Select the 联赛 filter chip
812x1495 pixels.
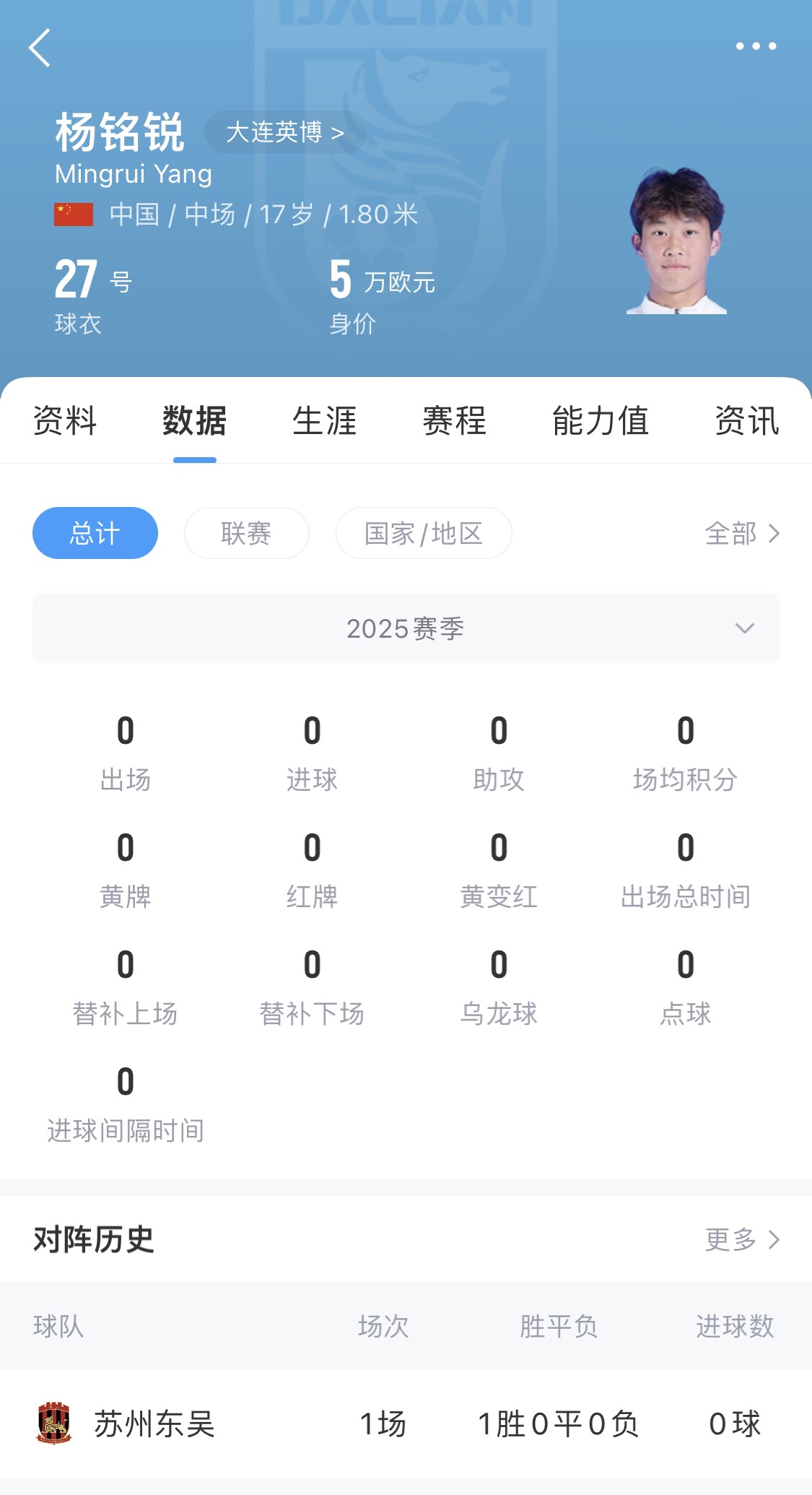(x=246, y=533)
